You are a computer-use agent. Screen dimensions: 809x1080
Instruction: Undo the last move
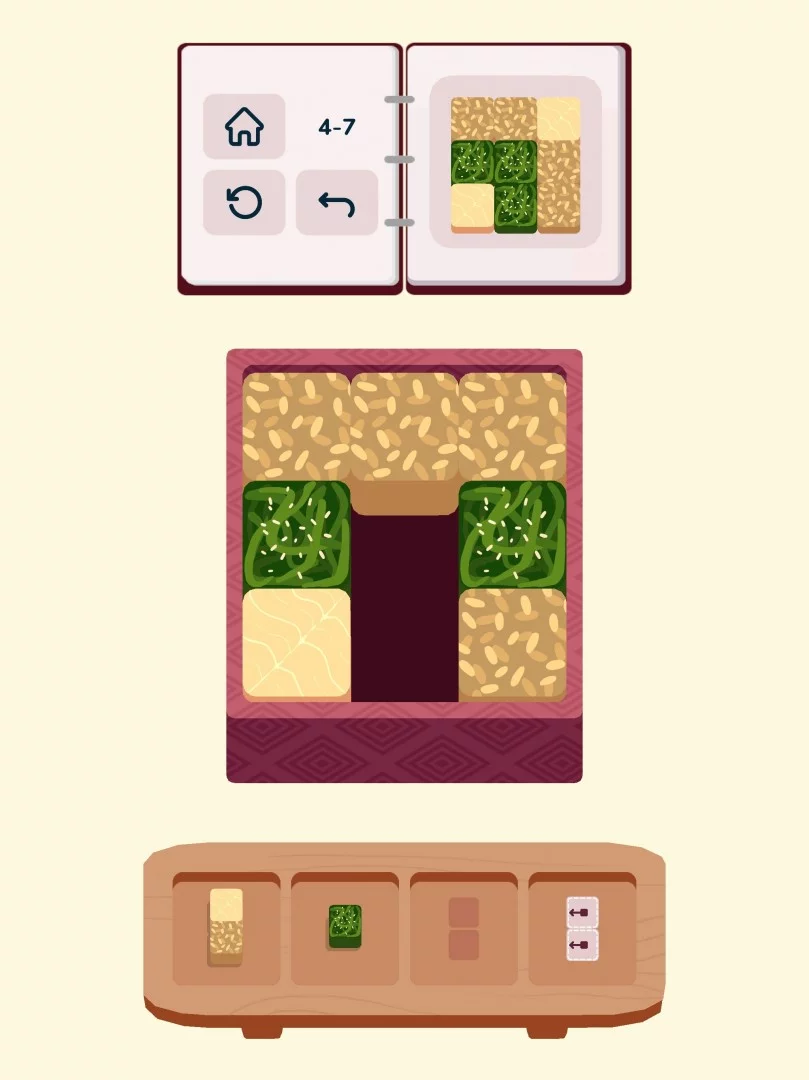[x=337, y=202]
